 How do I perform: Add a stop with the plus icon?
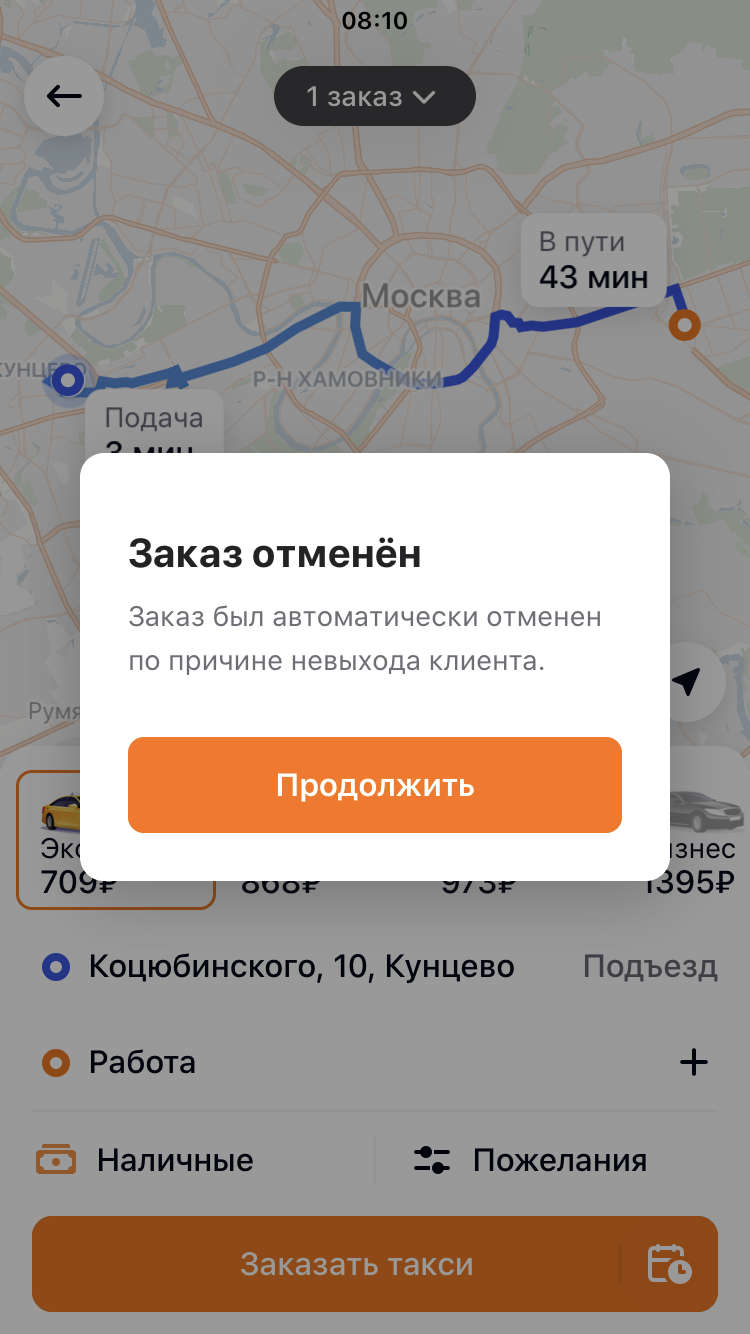pyautogui.click(x=694, y=1062)
